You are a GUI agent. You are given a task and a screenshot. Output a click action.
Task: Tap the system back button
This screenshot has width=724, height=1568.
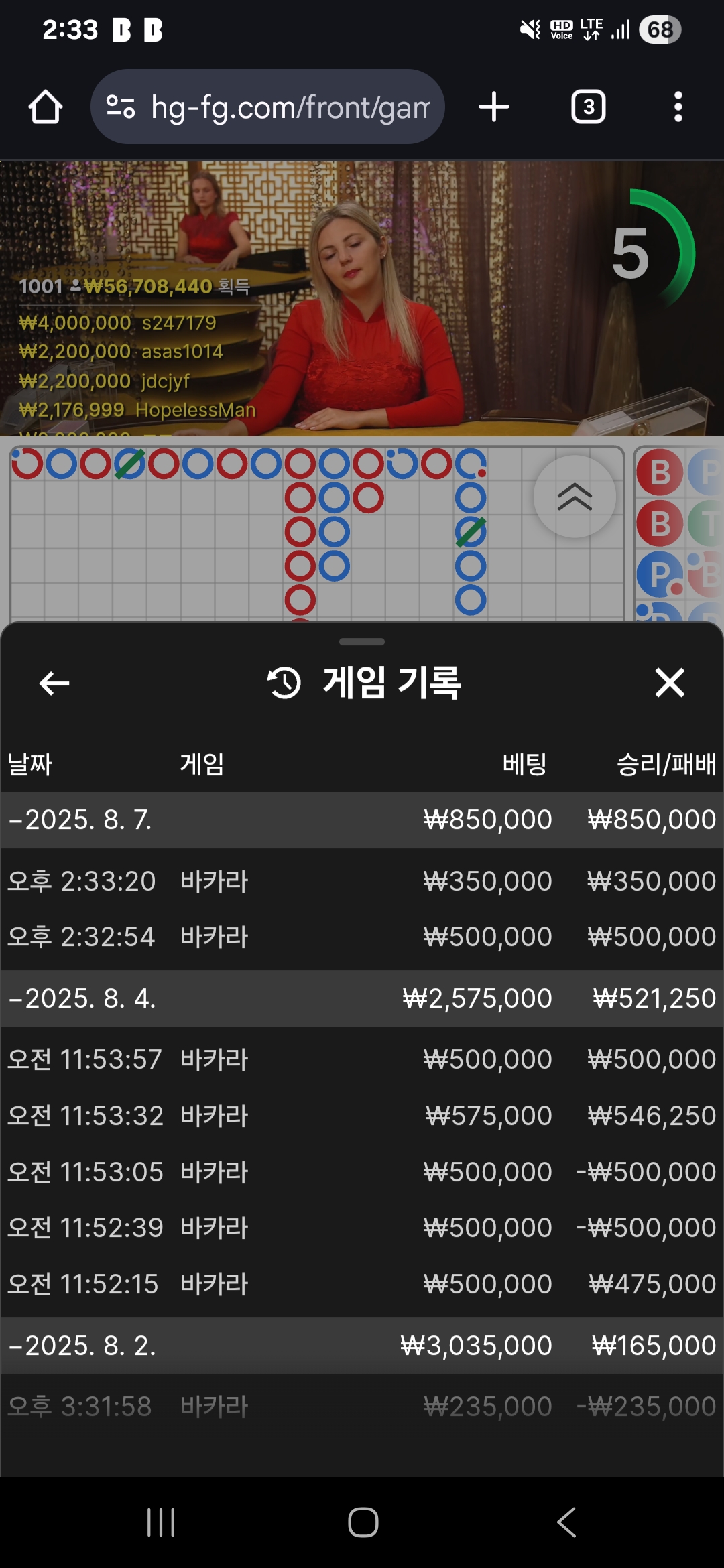[566, 1522]
